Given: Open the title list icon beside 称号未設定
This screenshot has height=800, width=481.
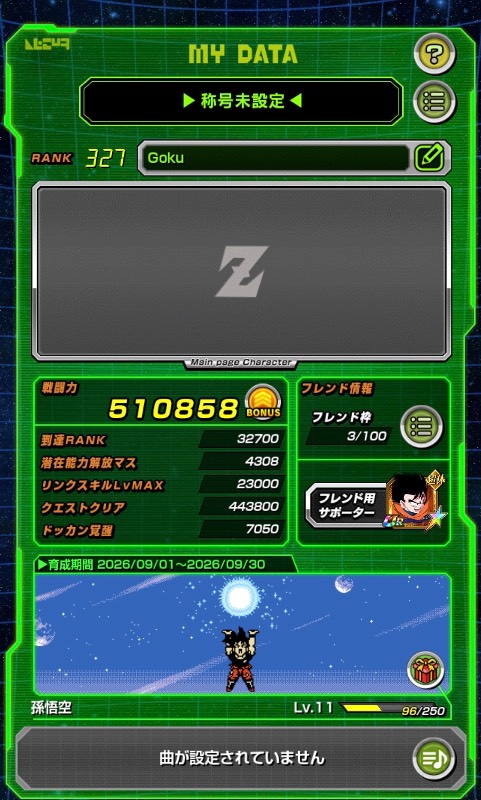Looking at the screenshot, I should click(x=434, y=101).
